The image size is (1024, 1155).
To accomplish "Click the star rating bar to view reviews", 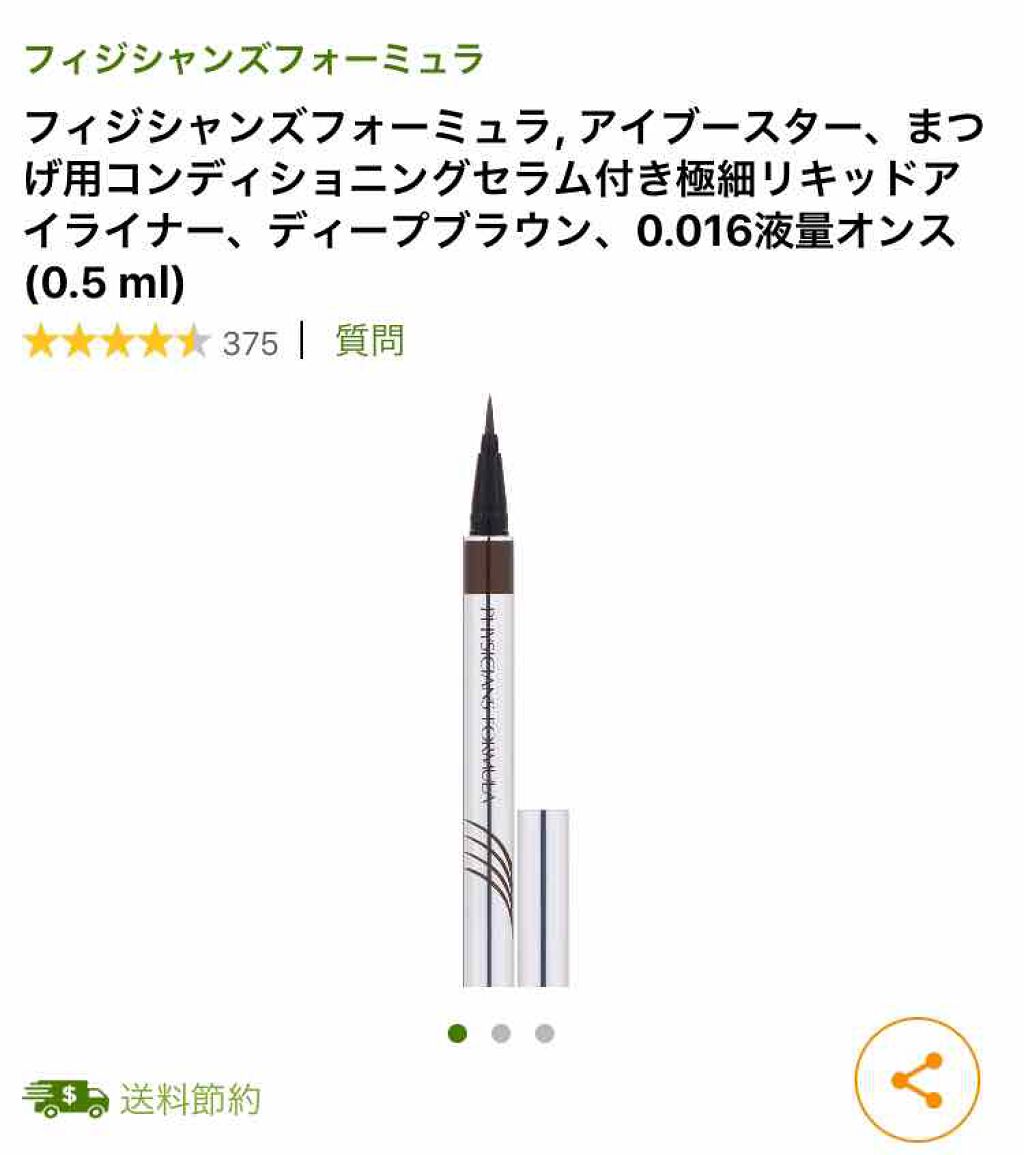I will coord(119,343).
